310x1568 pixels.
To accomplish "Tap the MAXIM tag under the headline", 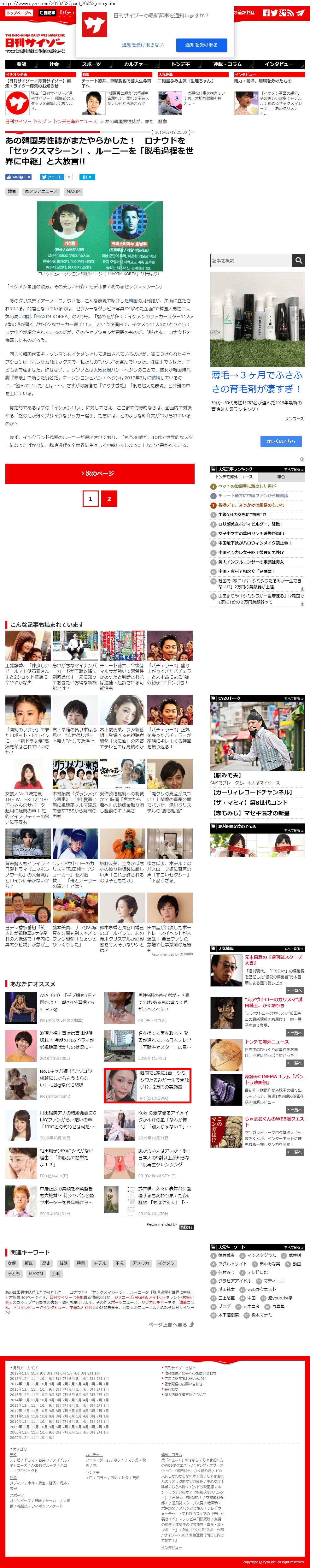I will coord(73,191).
